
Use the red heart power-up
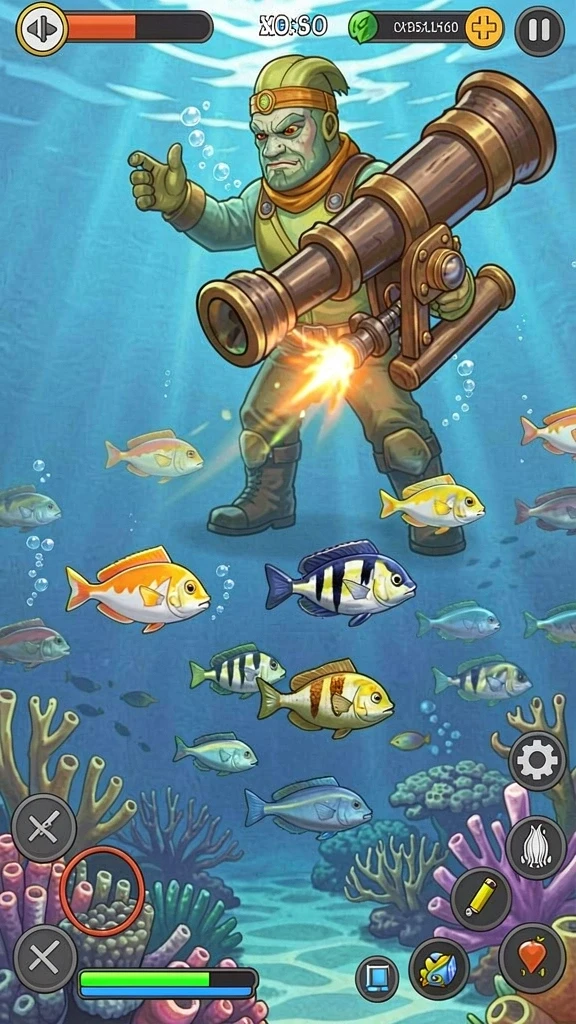532,958
